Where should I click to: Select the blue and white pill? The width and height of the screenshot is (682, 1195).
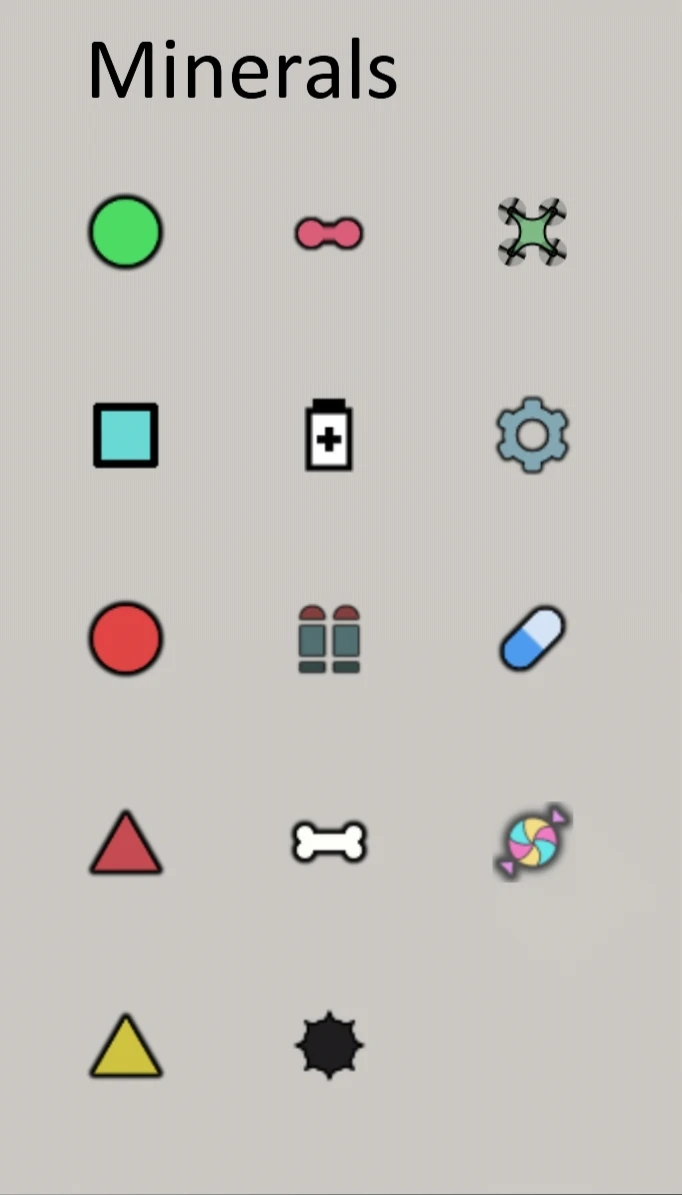click(533, 638)
